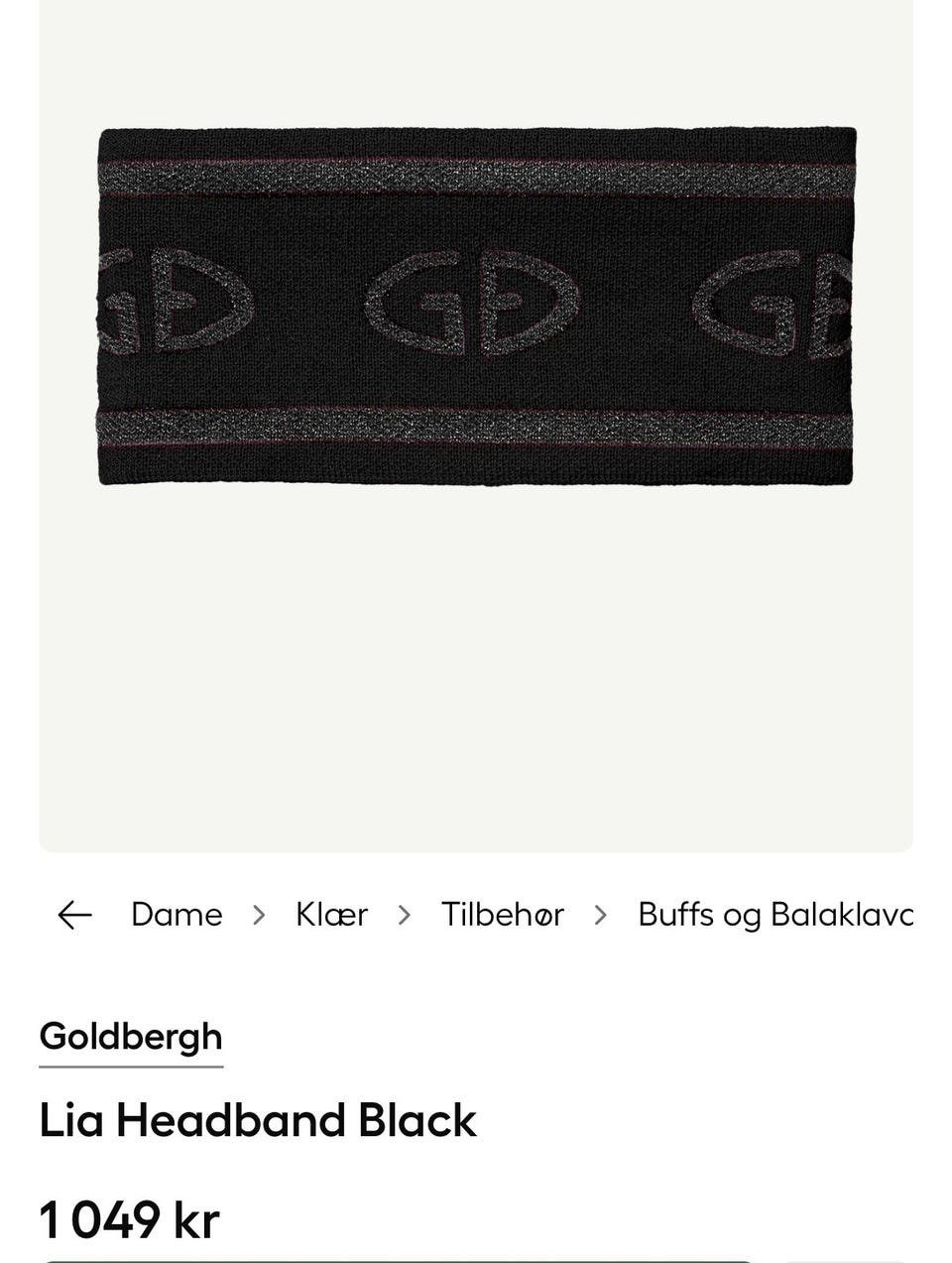
Task: Click the headband product photo
Action: 476,308
